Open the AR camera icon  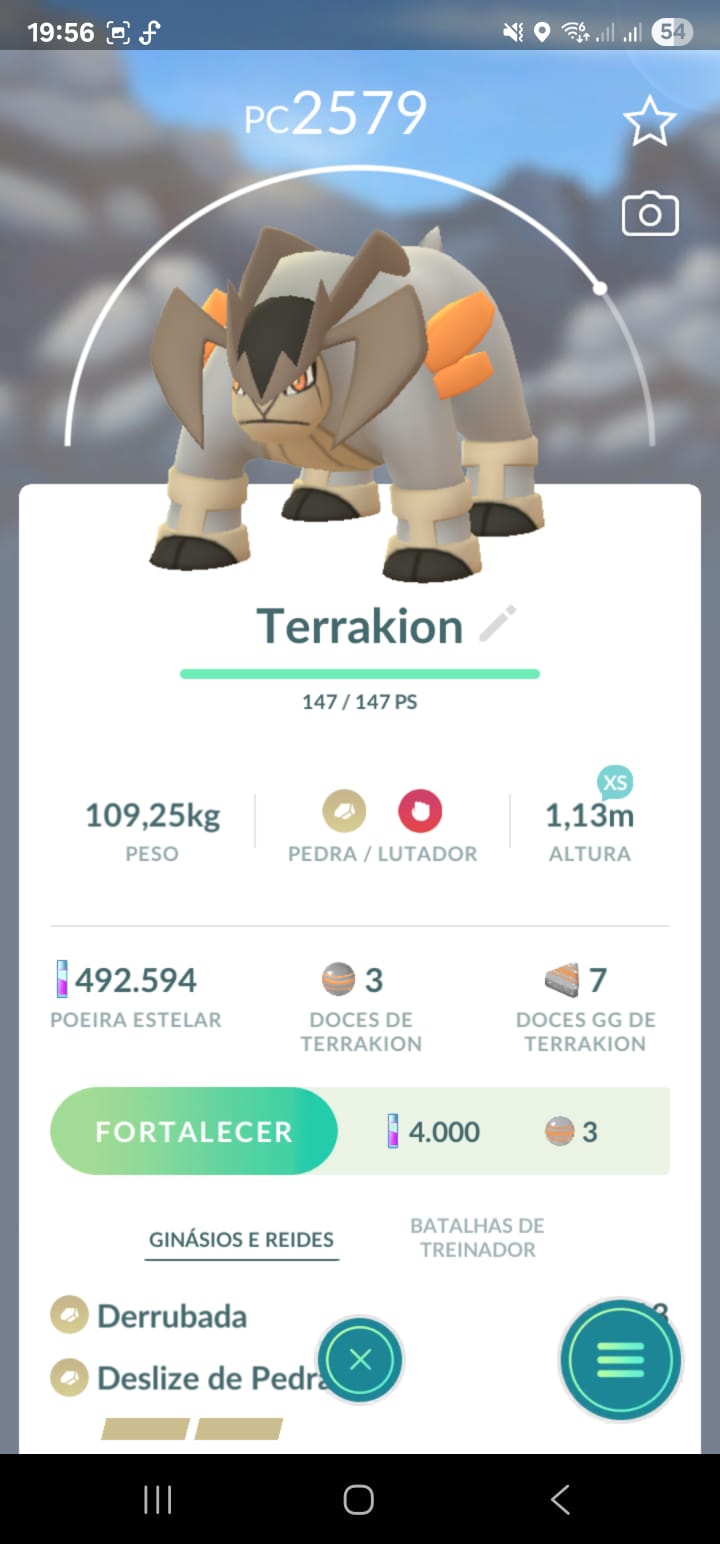[650, 215]
